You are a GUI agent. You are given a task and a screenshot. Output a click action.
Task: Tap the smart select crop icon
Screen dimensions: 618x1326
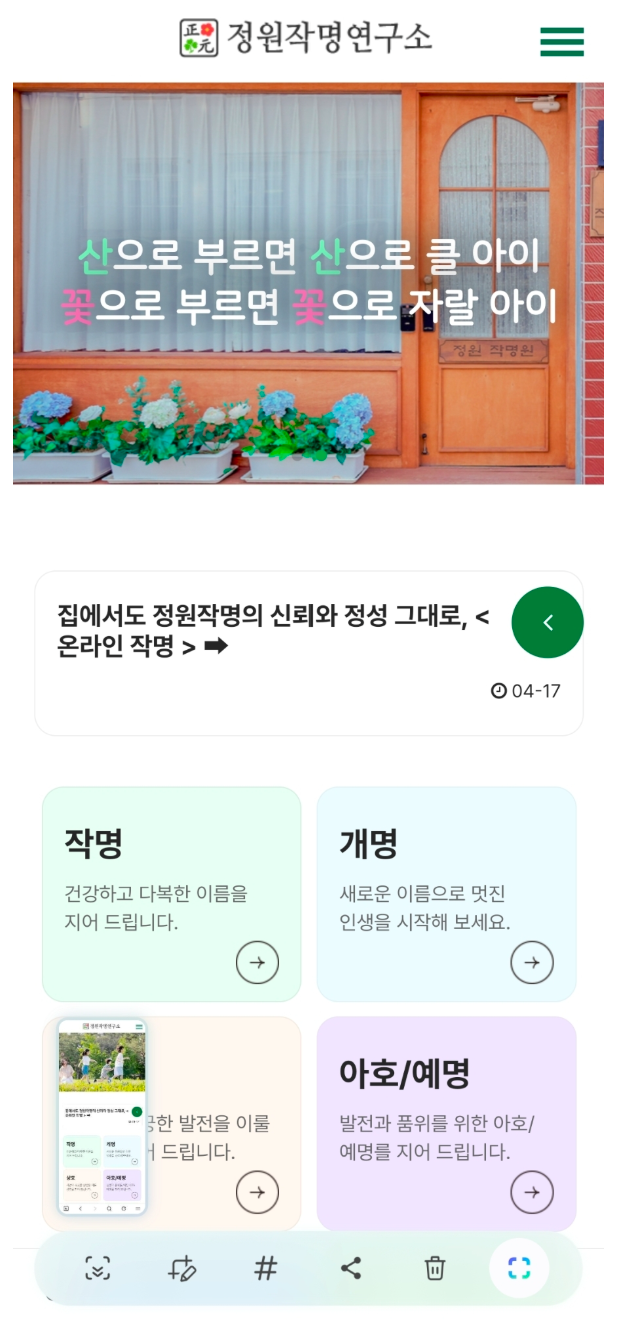point(519,1268)
